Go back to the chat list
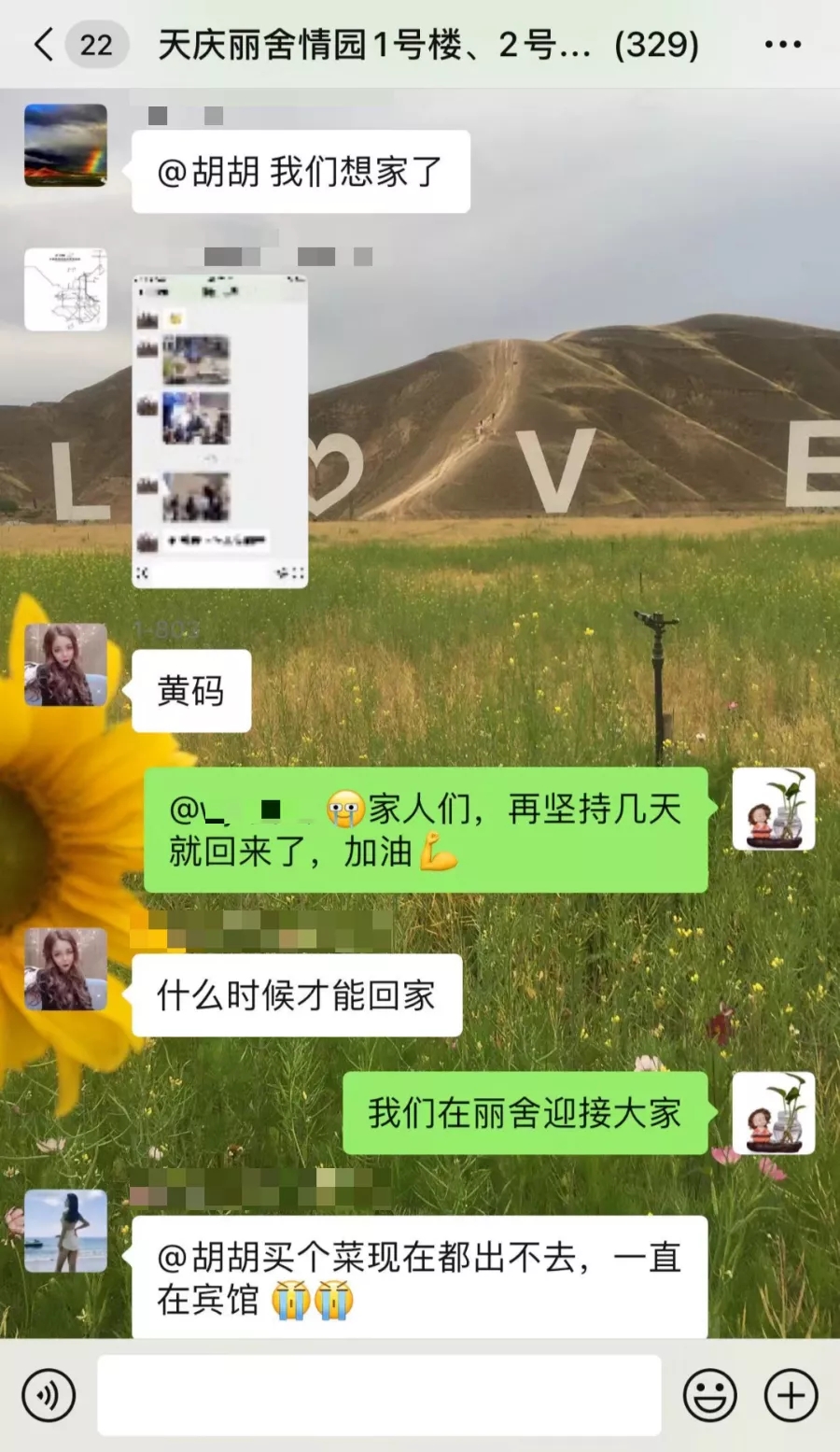 [45, 44]
